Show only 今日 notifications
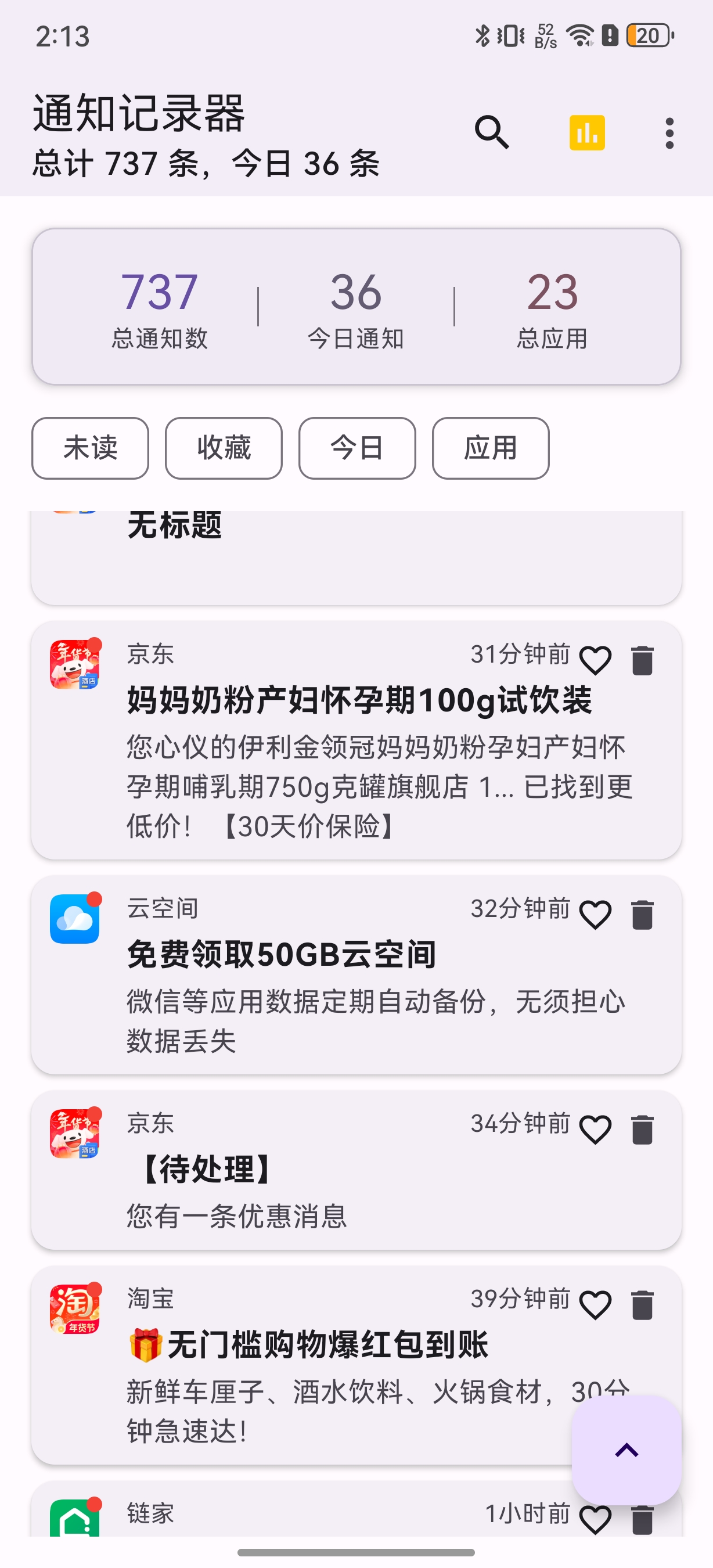 [x=357, y=448]
